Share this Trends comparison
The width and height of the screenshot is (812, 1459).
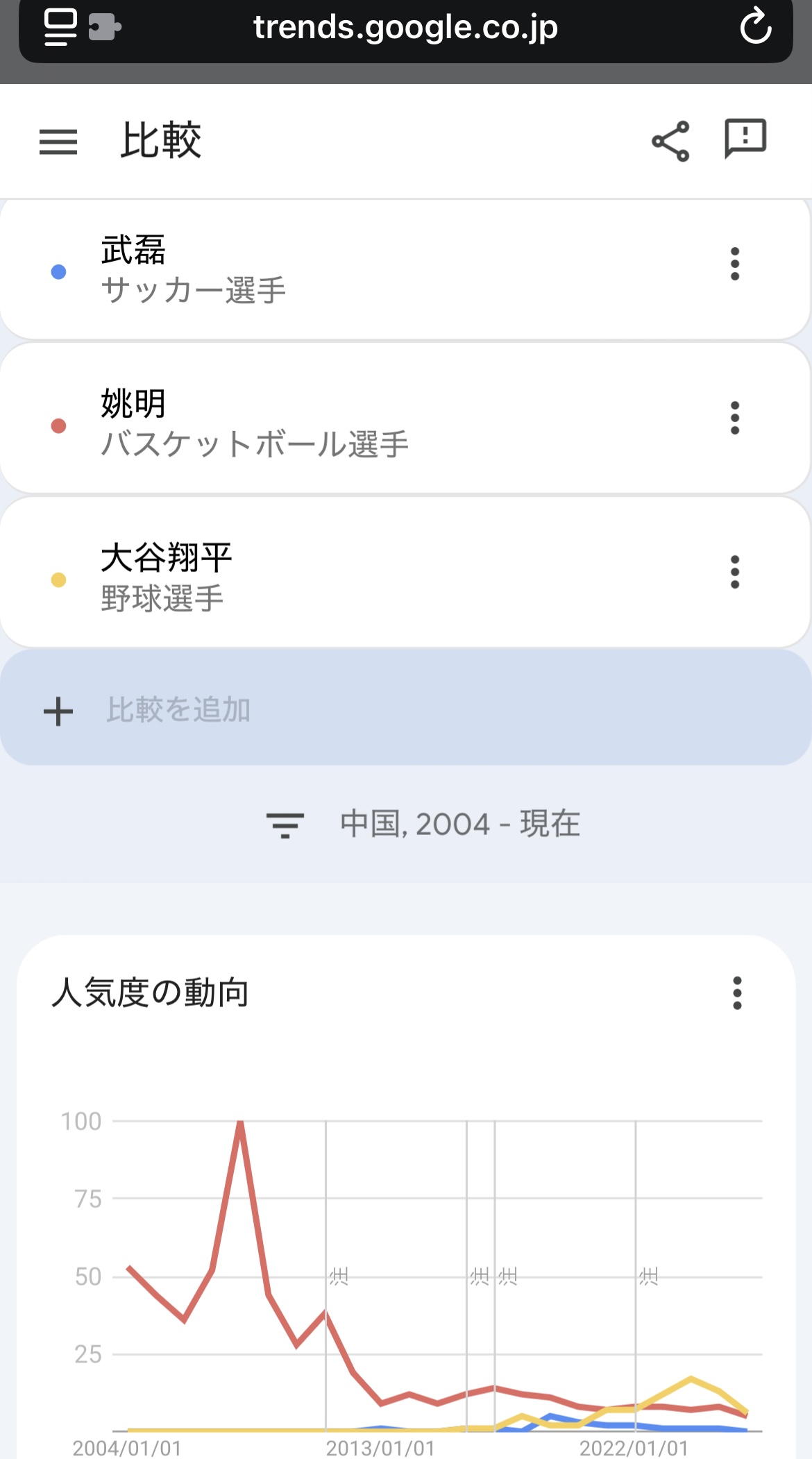[670, 142]
